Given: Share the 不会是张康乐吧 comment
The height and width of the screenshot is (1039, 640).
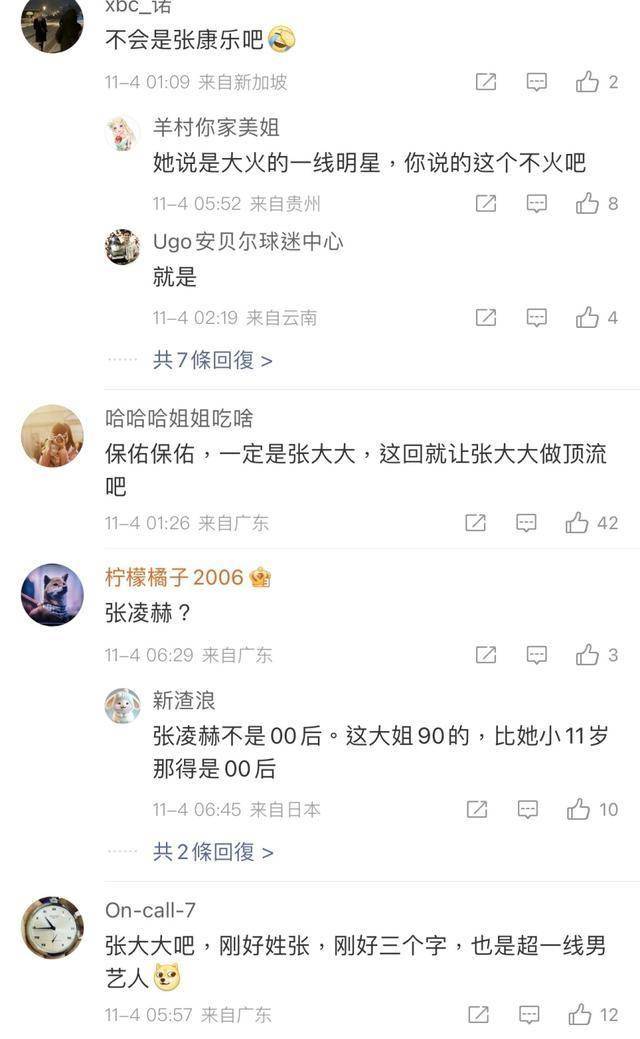Looking at the screenshot, I should (x=485, y=82).
